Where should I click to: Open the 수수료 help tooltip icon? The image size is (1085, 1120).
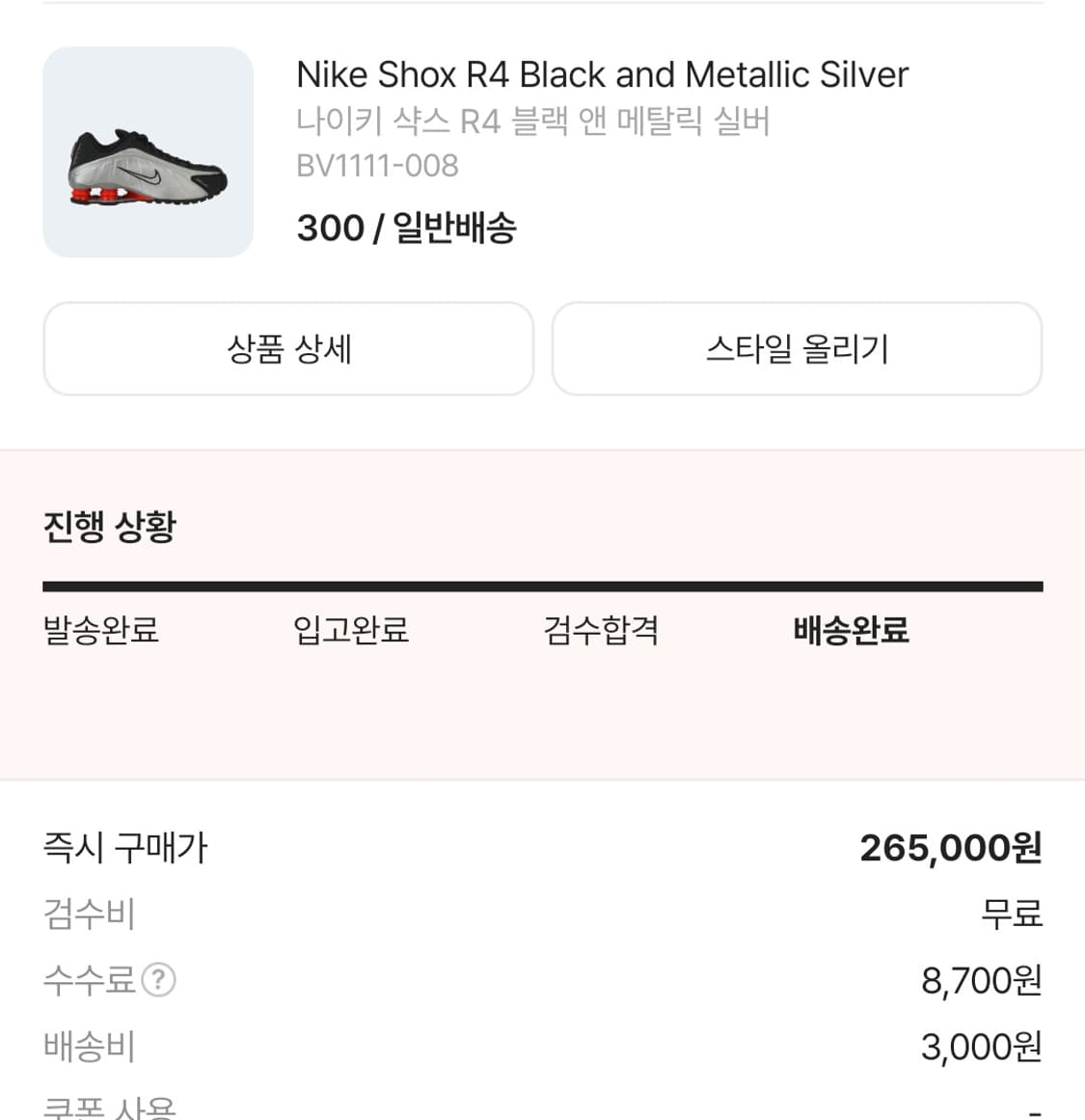[x=157, y=980]
